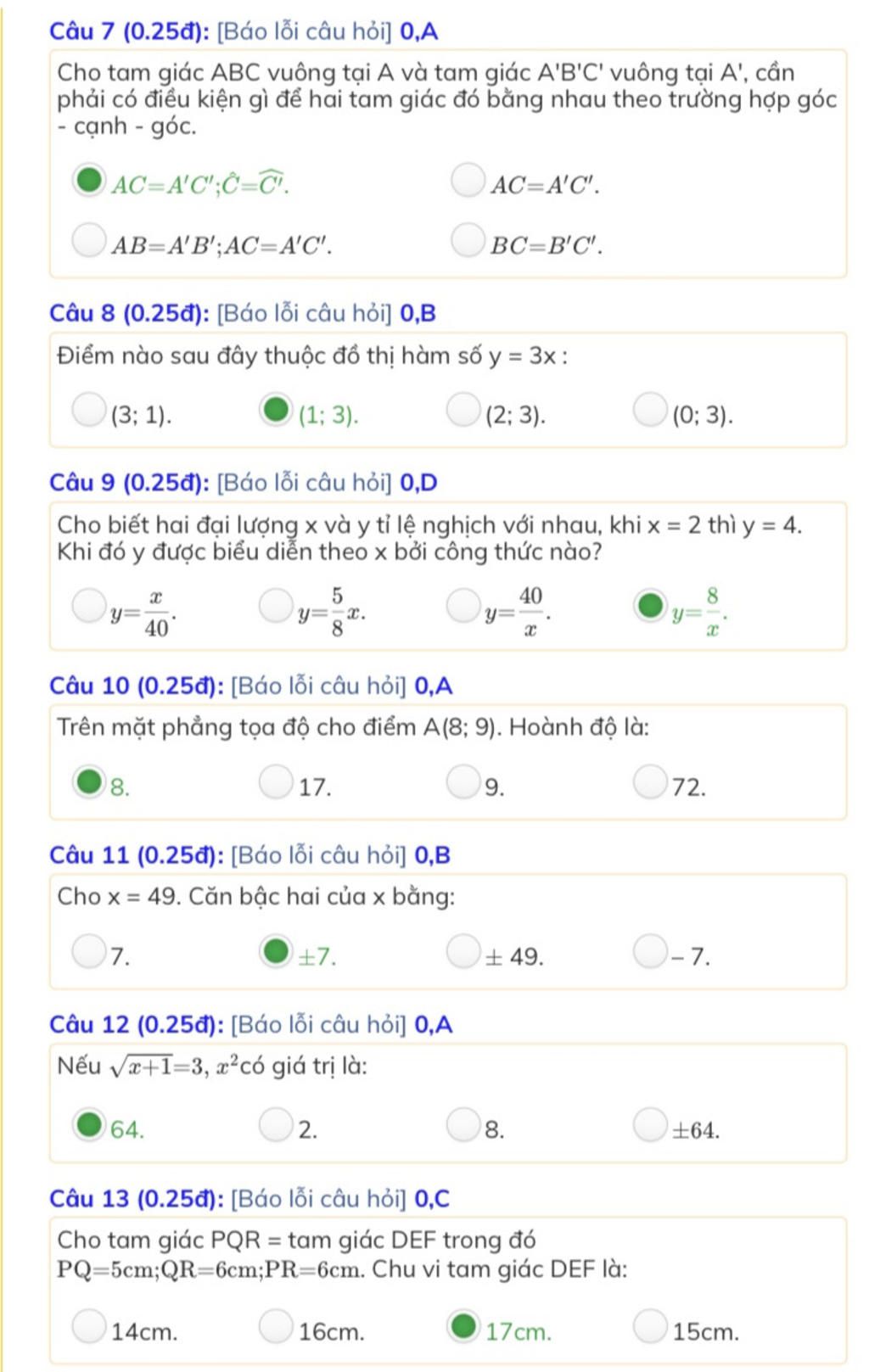Choose 15cm in Câu 13
This screenshot has height=1372, width=869.
tap(649, 1325)
